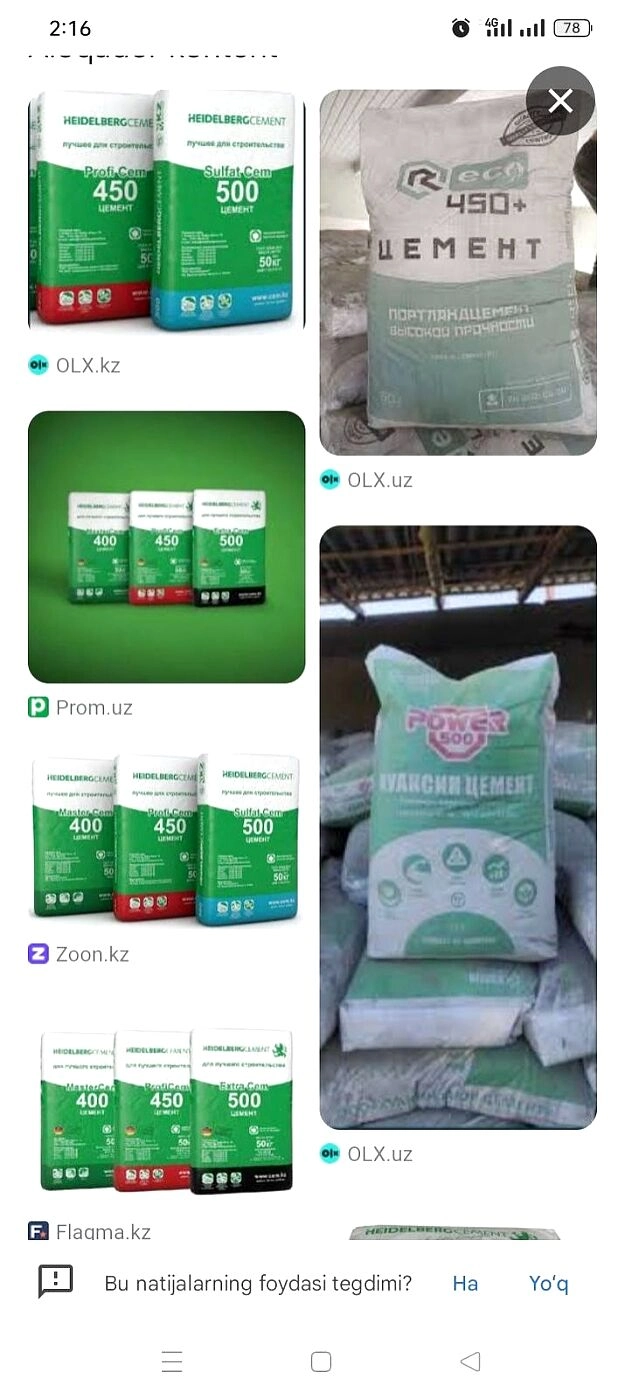Open the OLX.kz Heidelberg Cement 450/500 image
Screen dimensions: 625x1400
click(x=166, y=211)
